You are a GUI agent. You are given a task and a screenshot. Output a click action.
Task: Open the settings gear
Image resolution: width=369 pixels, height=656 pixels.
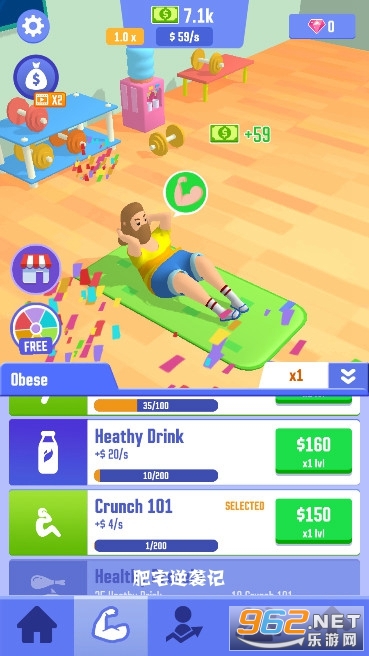click(33, 26)
